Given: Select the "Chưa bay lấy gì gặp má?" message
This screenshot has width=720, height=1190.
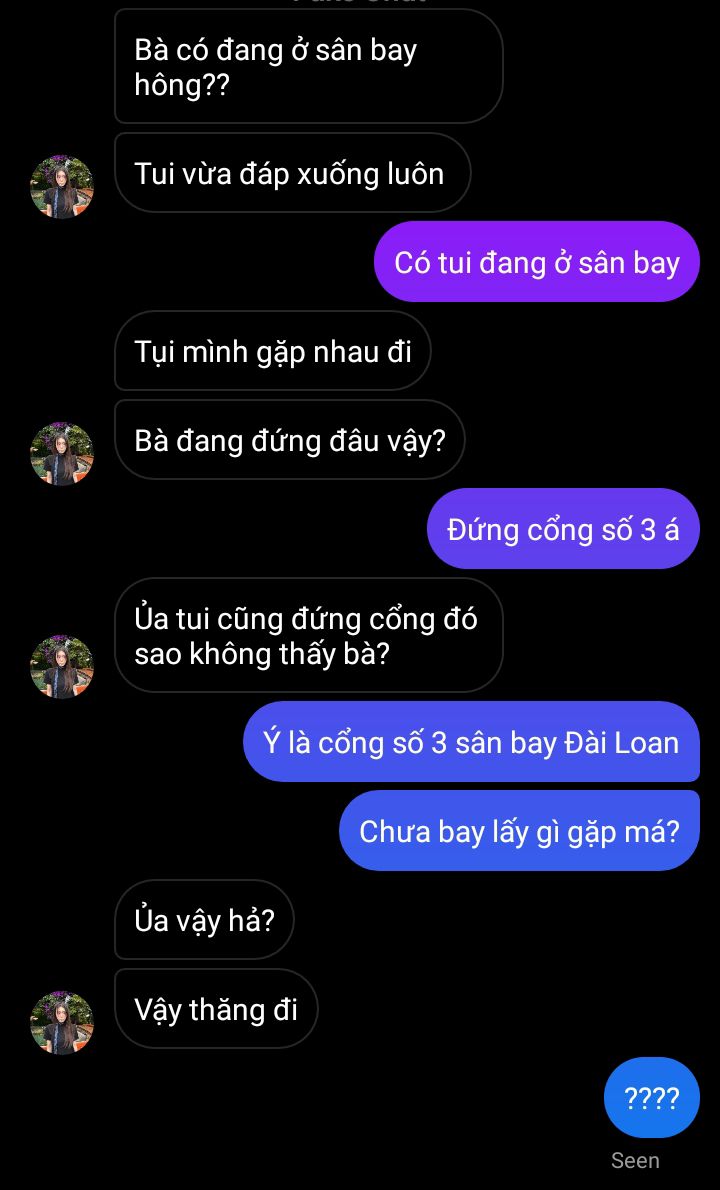Looking at the screenshot, I should 519,831.
